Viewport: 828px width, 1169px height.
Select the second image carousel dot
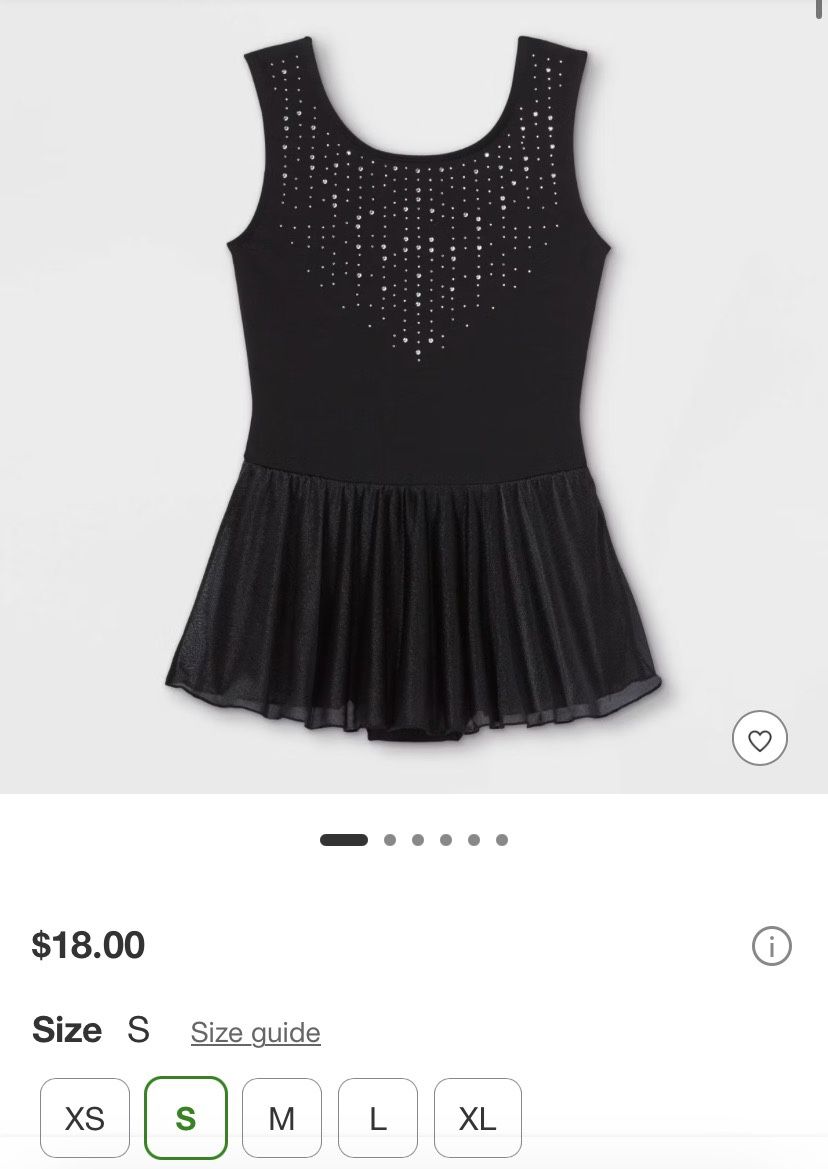[388, 840]
